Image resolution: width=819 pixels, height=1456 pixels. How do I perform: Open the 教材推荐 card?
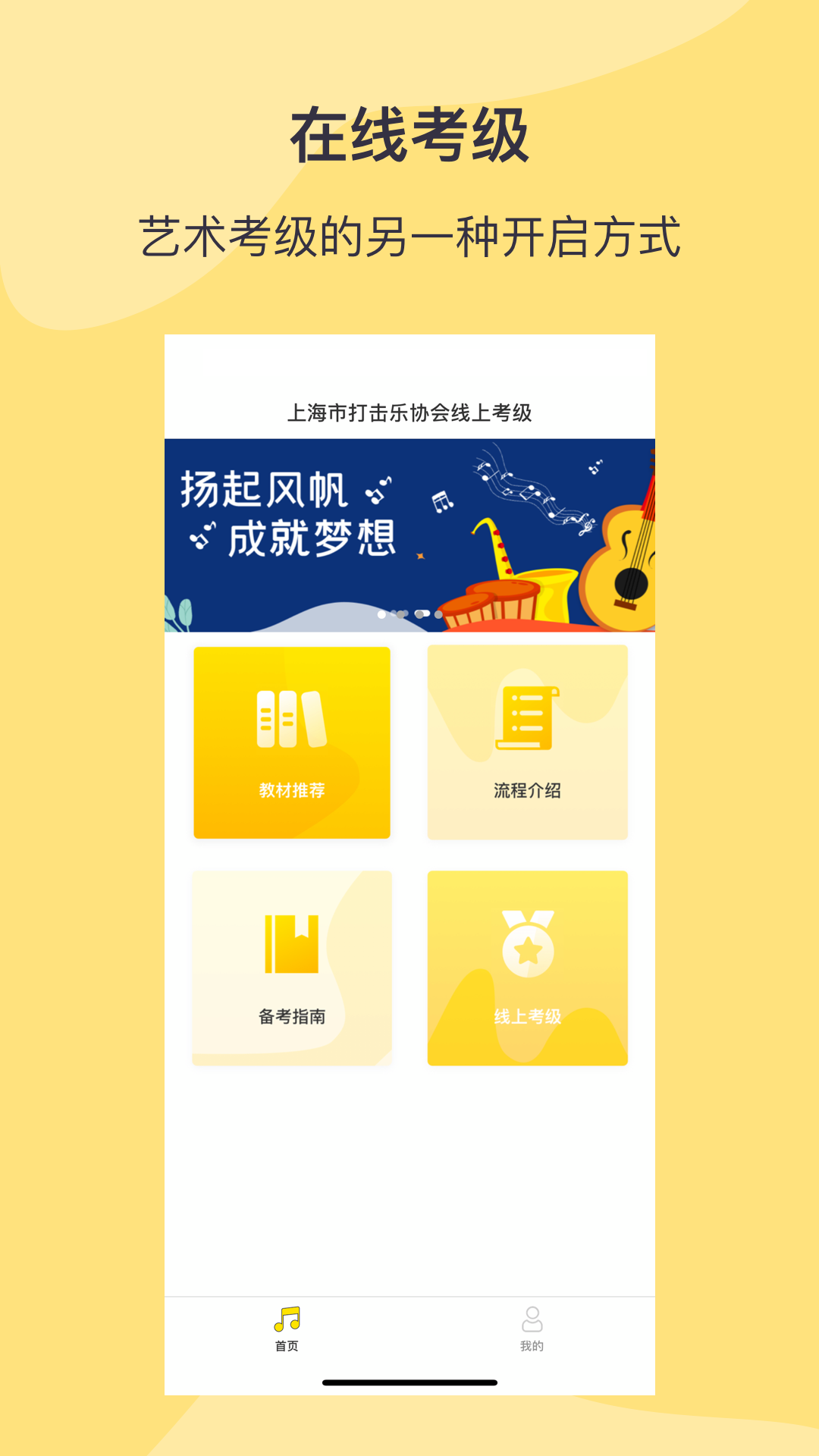[291, 743]
